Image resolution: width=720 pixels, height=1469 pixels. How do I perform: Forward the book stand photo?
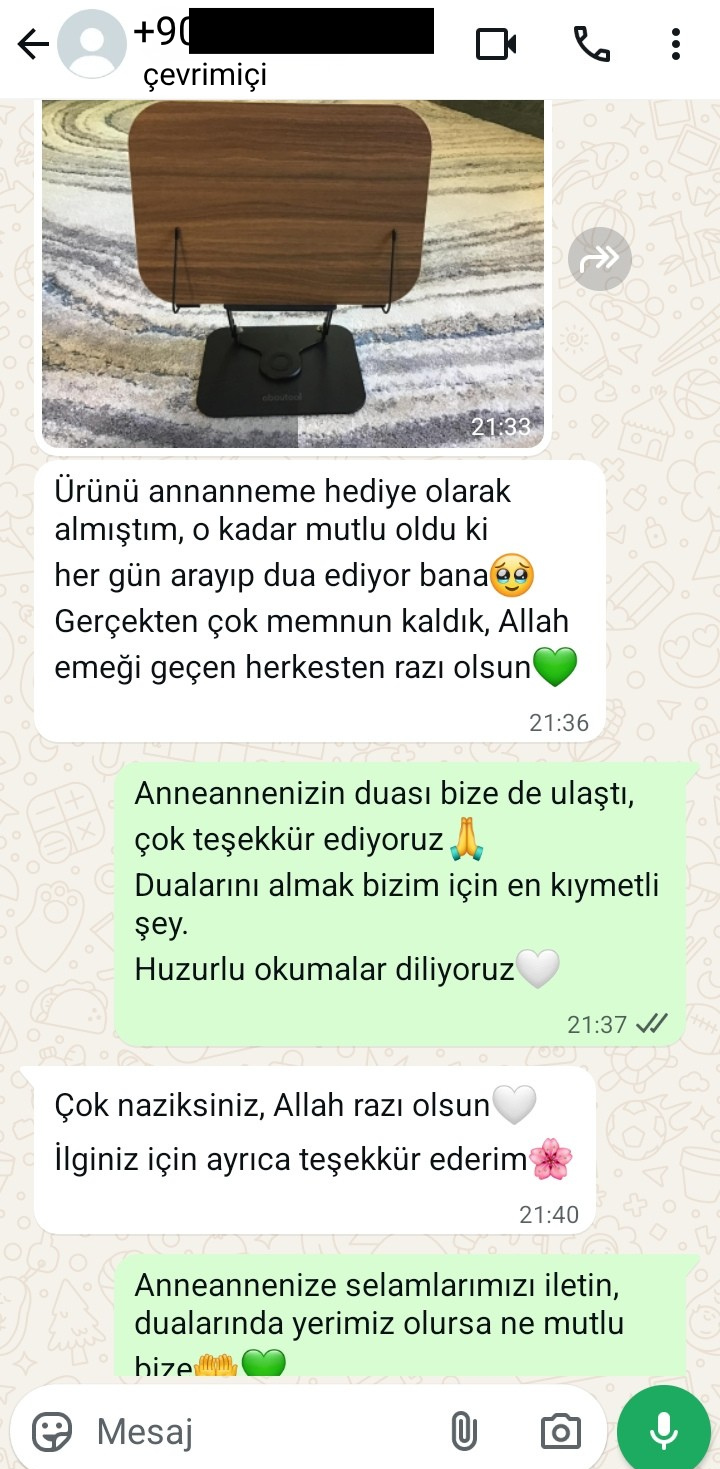coord(600,260)
